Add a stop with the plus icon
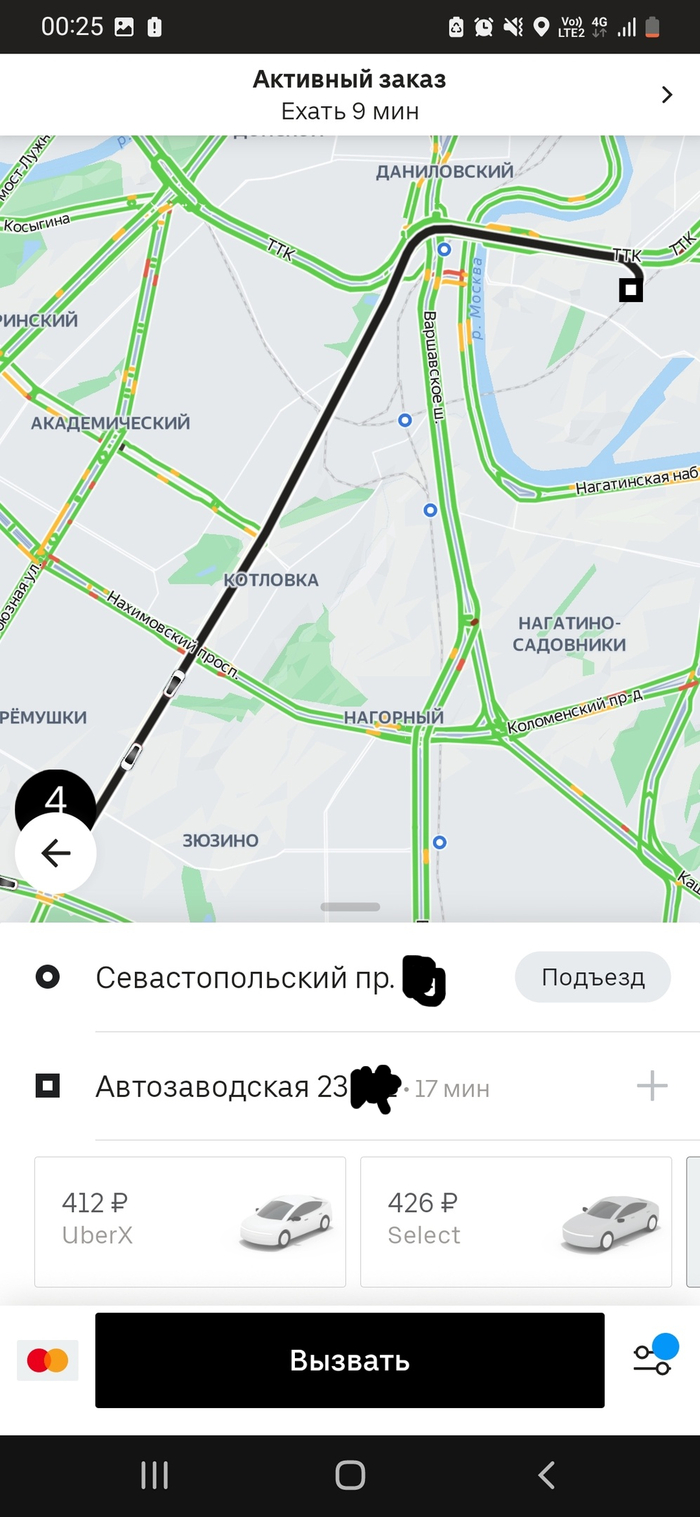The width and height of the screenshot is (700, 1517). click(652, 1086)
